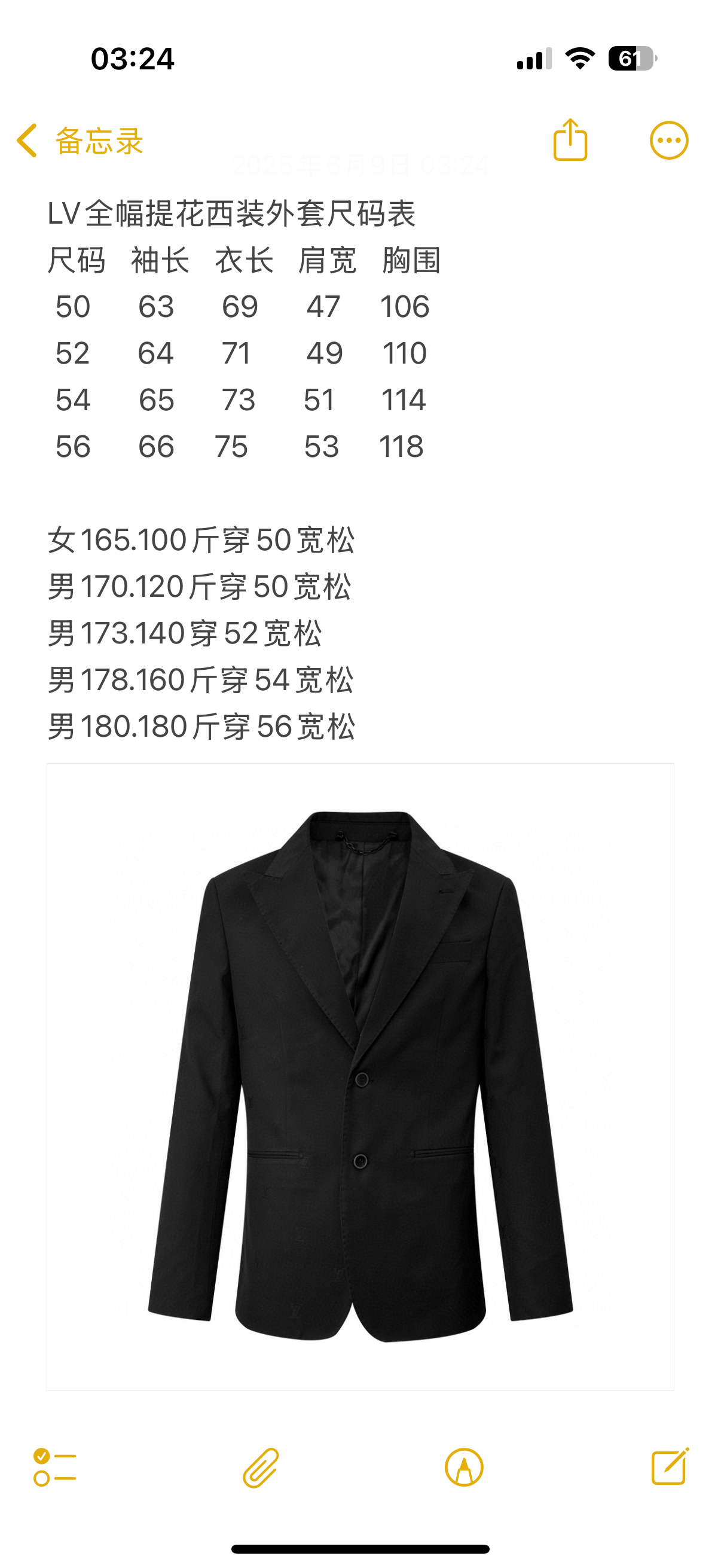Open the markup pen tool

pos(464,1467)
